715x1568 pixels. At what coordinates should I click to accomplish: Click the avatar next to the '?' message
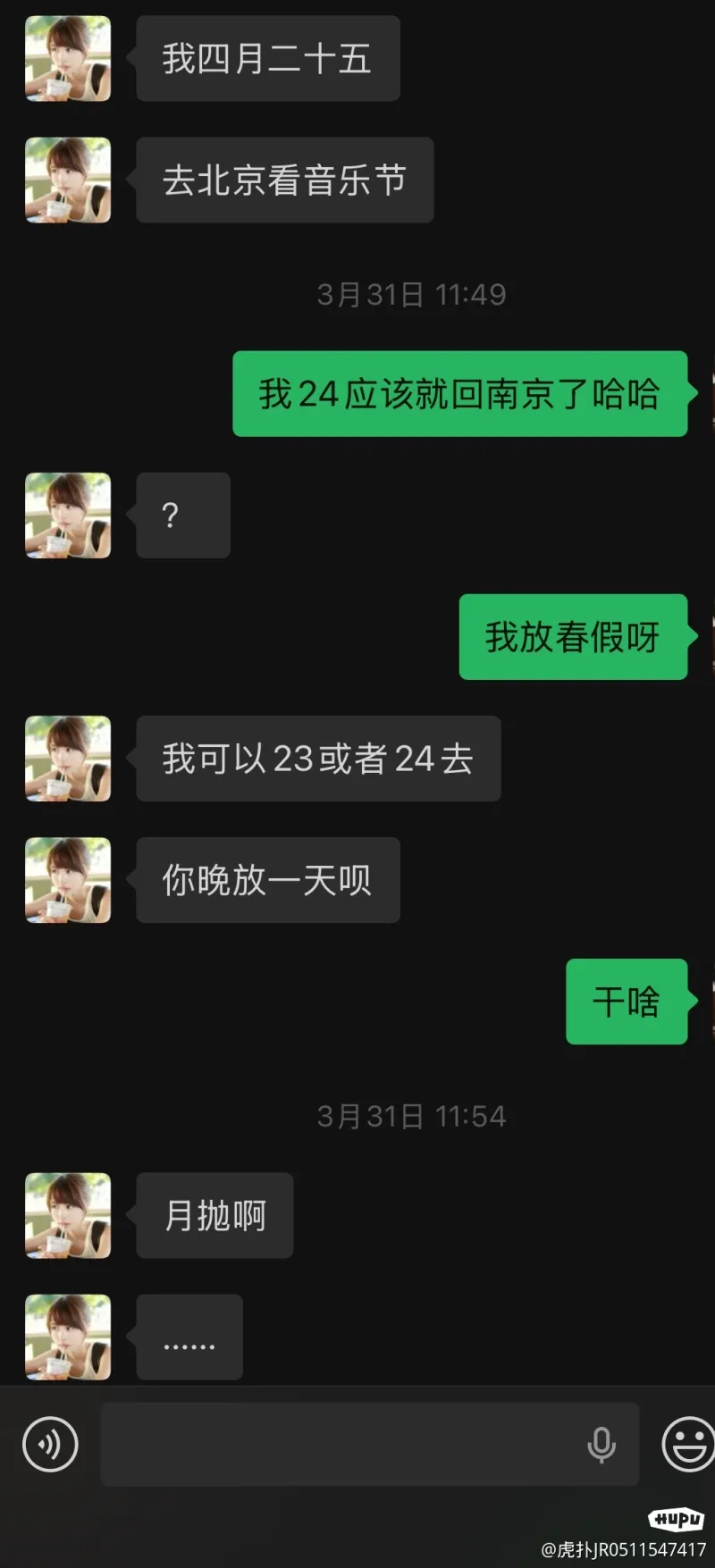tap(67, 516)
